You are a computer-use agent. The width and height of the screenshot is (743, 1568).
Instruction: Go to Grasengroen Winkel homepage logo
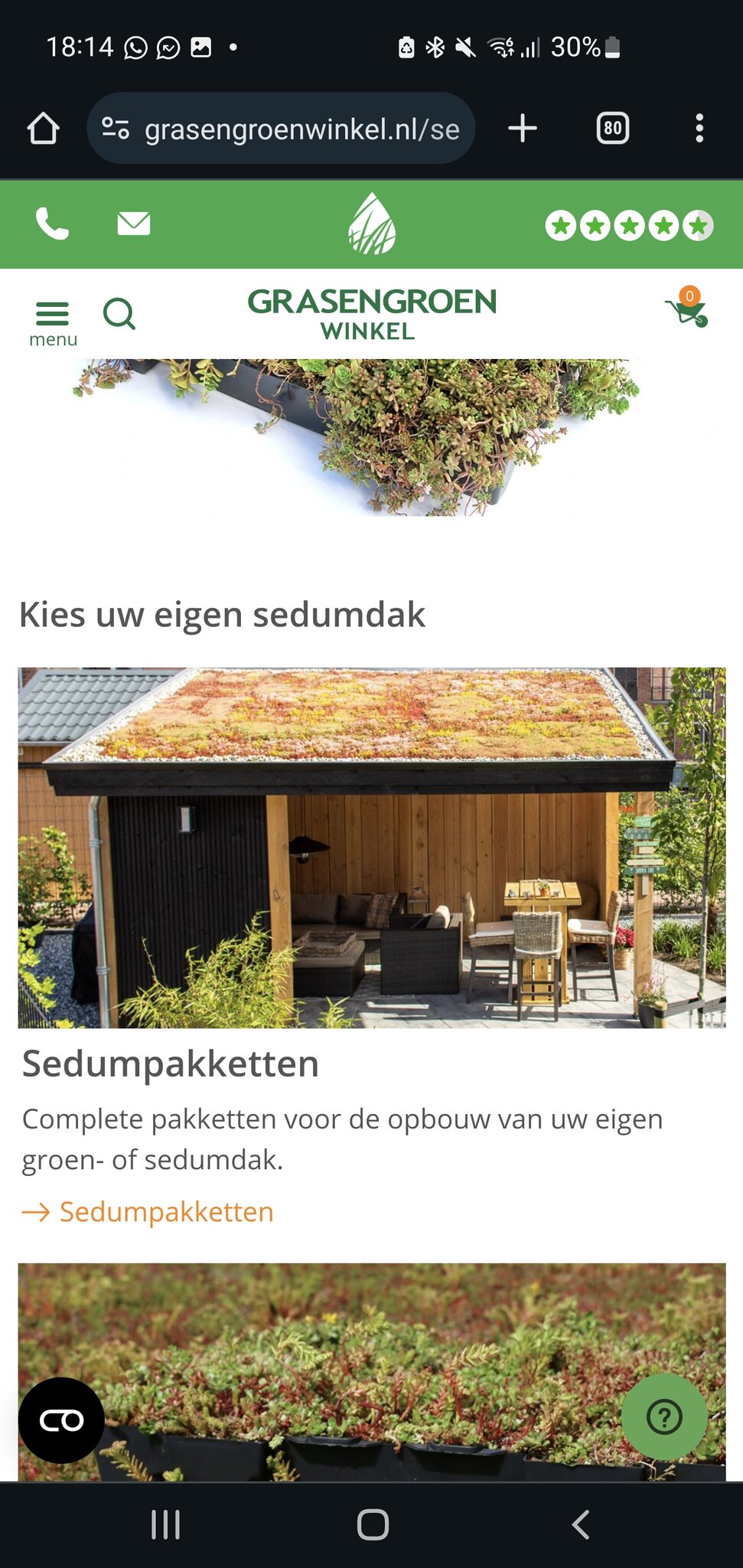372,314
